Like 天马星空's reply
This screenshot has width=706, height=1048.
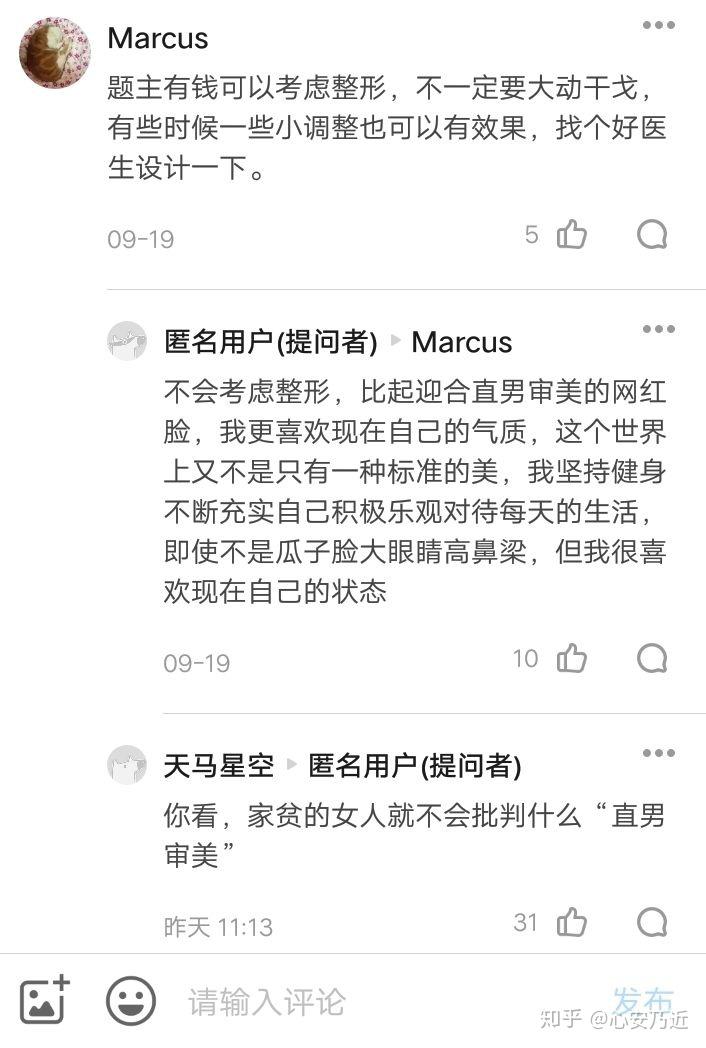point(571,922)
